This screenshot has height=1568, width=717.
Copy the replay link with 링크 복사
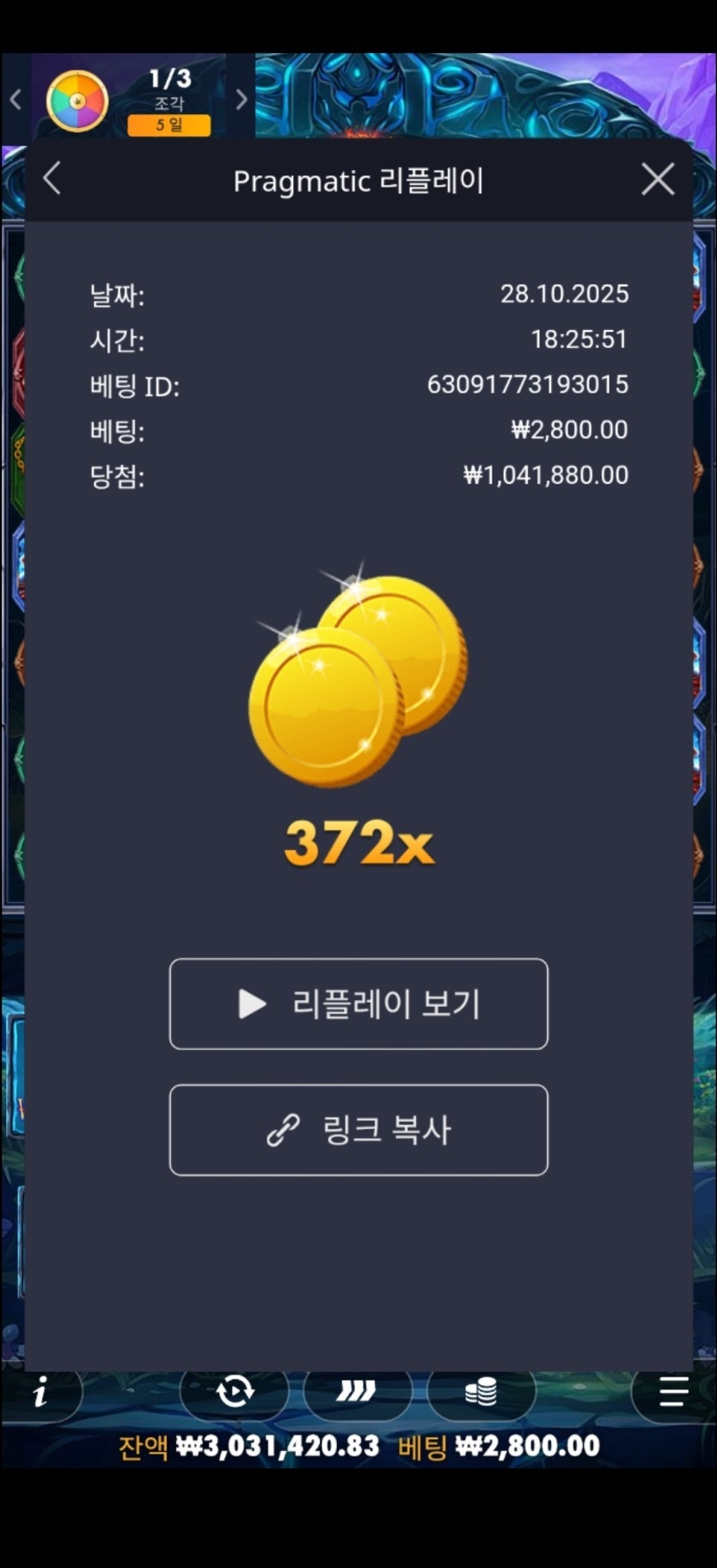[358, 1130]
